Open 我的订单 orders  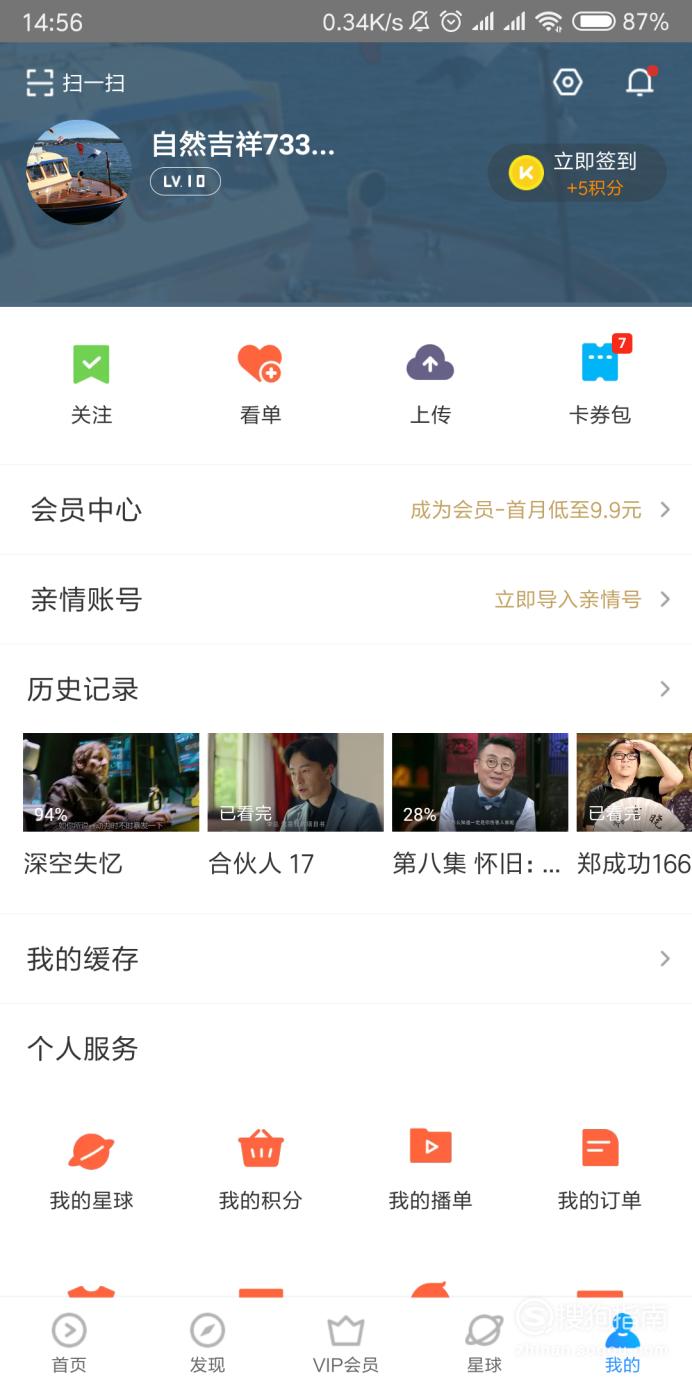600,1170
